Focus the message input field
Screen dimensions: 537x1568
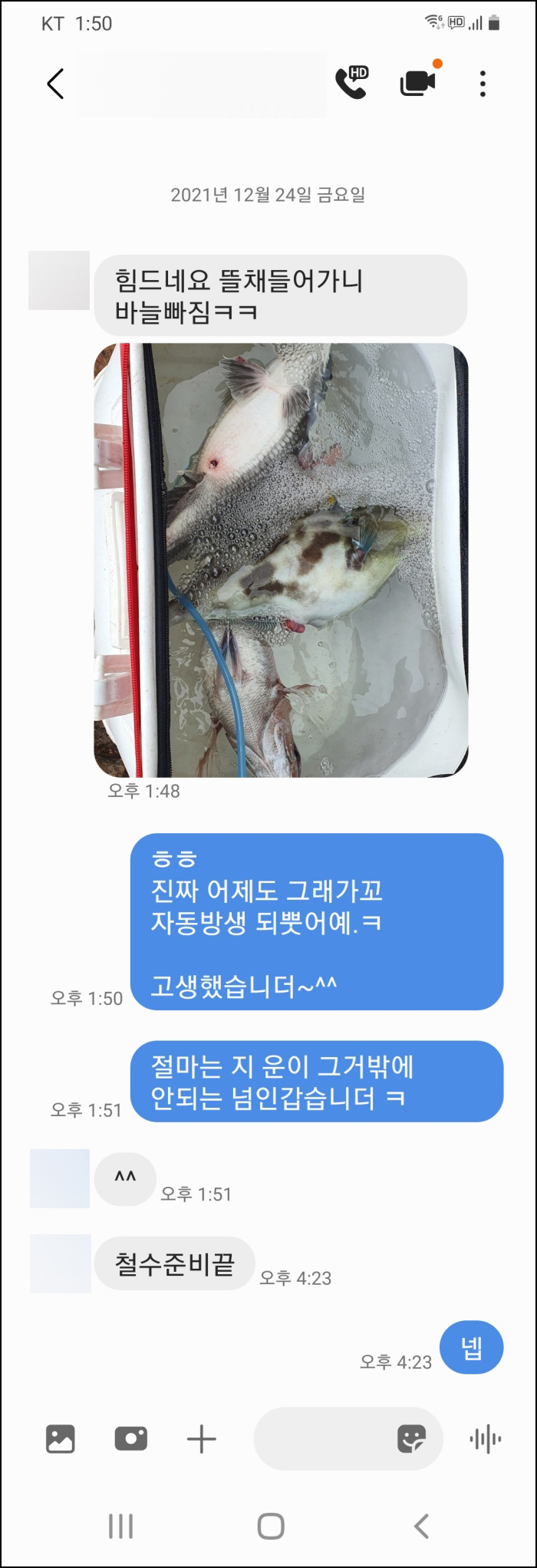click(322, 1438)
